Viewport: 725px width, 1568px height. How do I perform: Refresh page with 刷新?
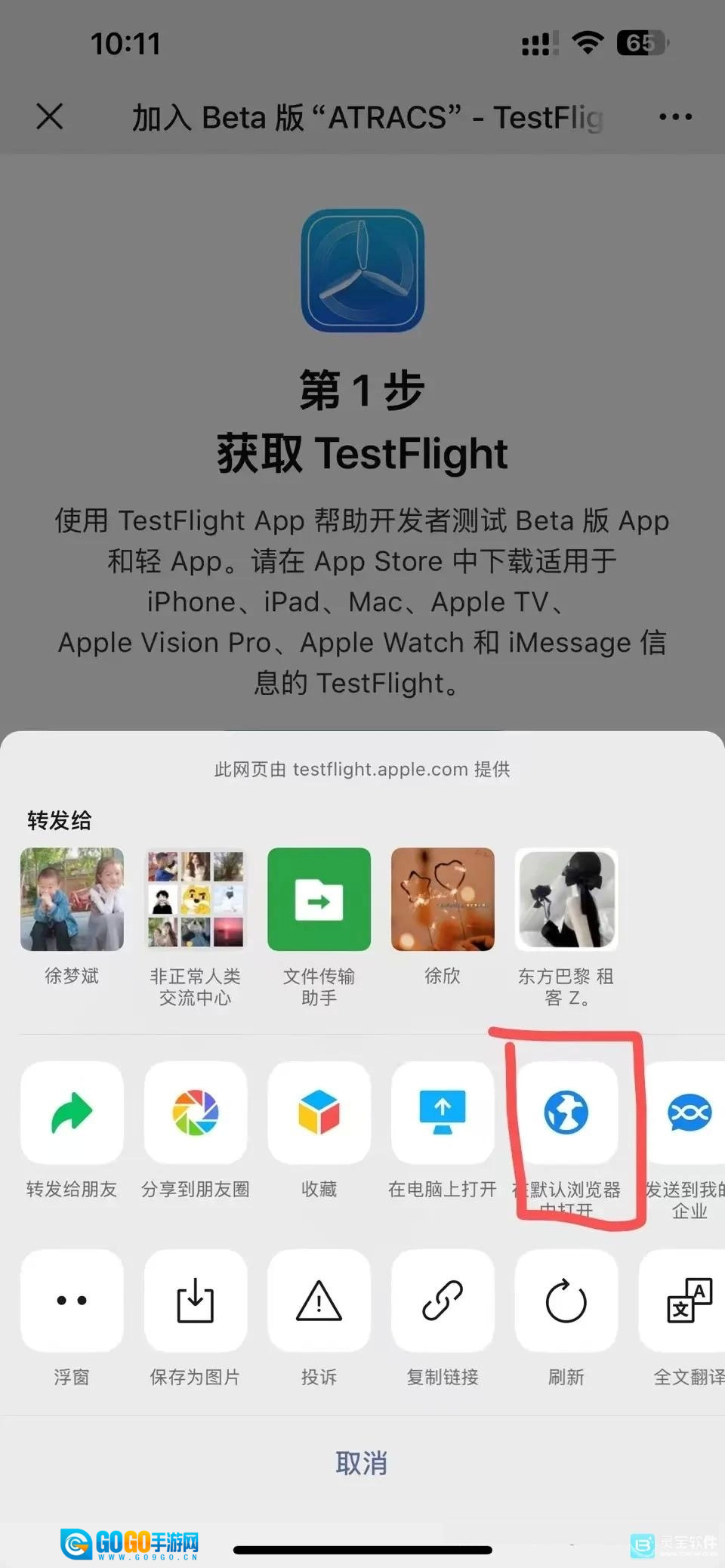pyautogui.click(x=566, y=1301)
